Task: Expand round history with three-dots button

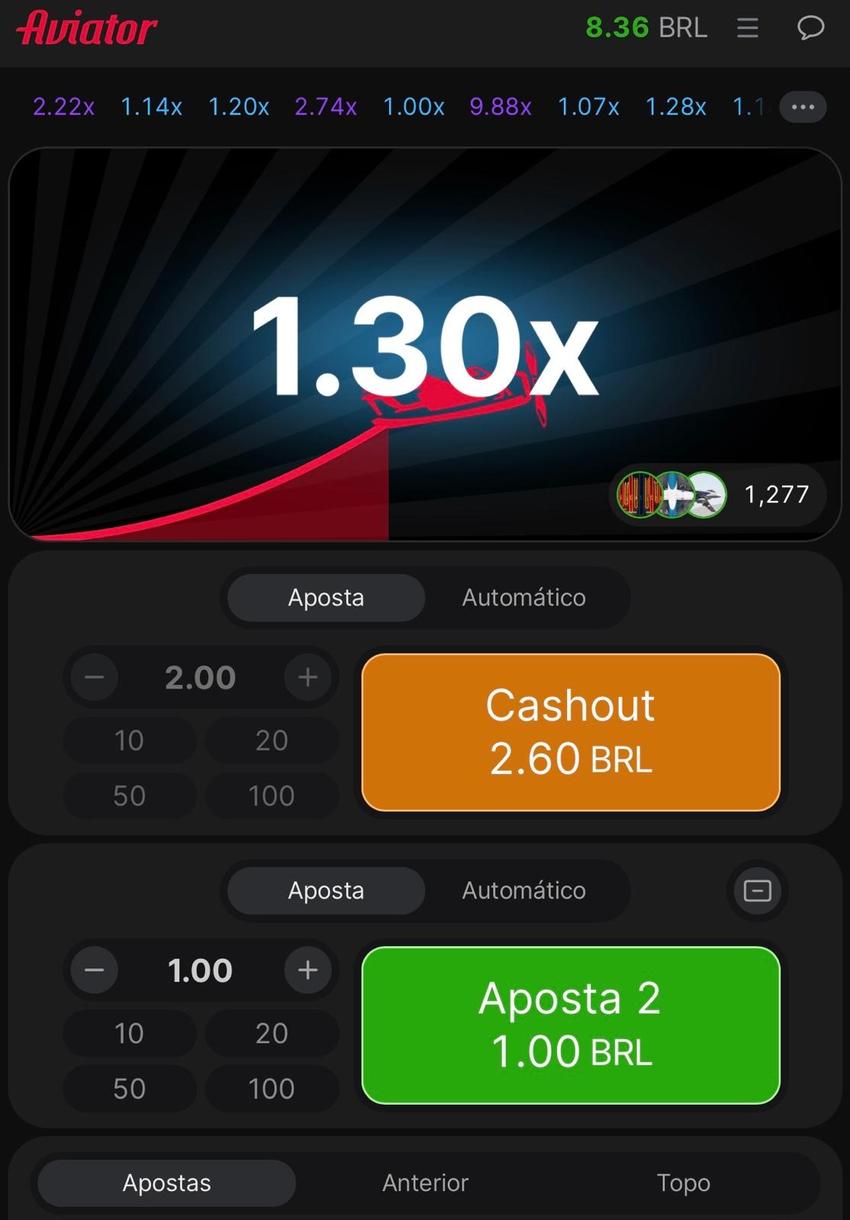Action: click(802, 107)
